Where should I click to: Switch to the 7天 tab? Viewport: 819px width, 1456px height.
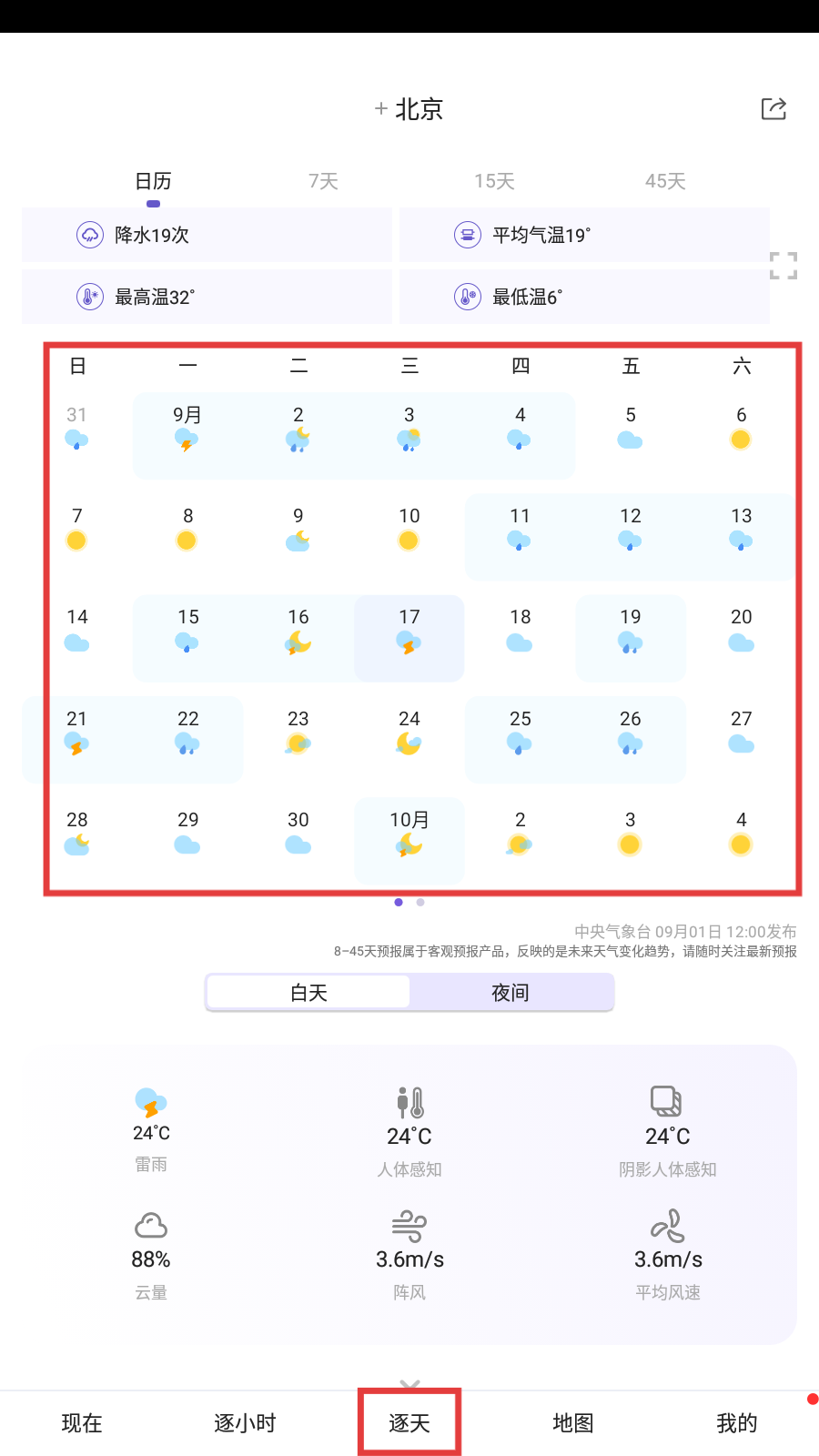click(x=323, y=181)
